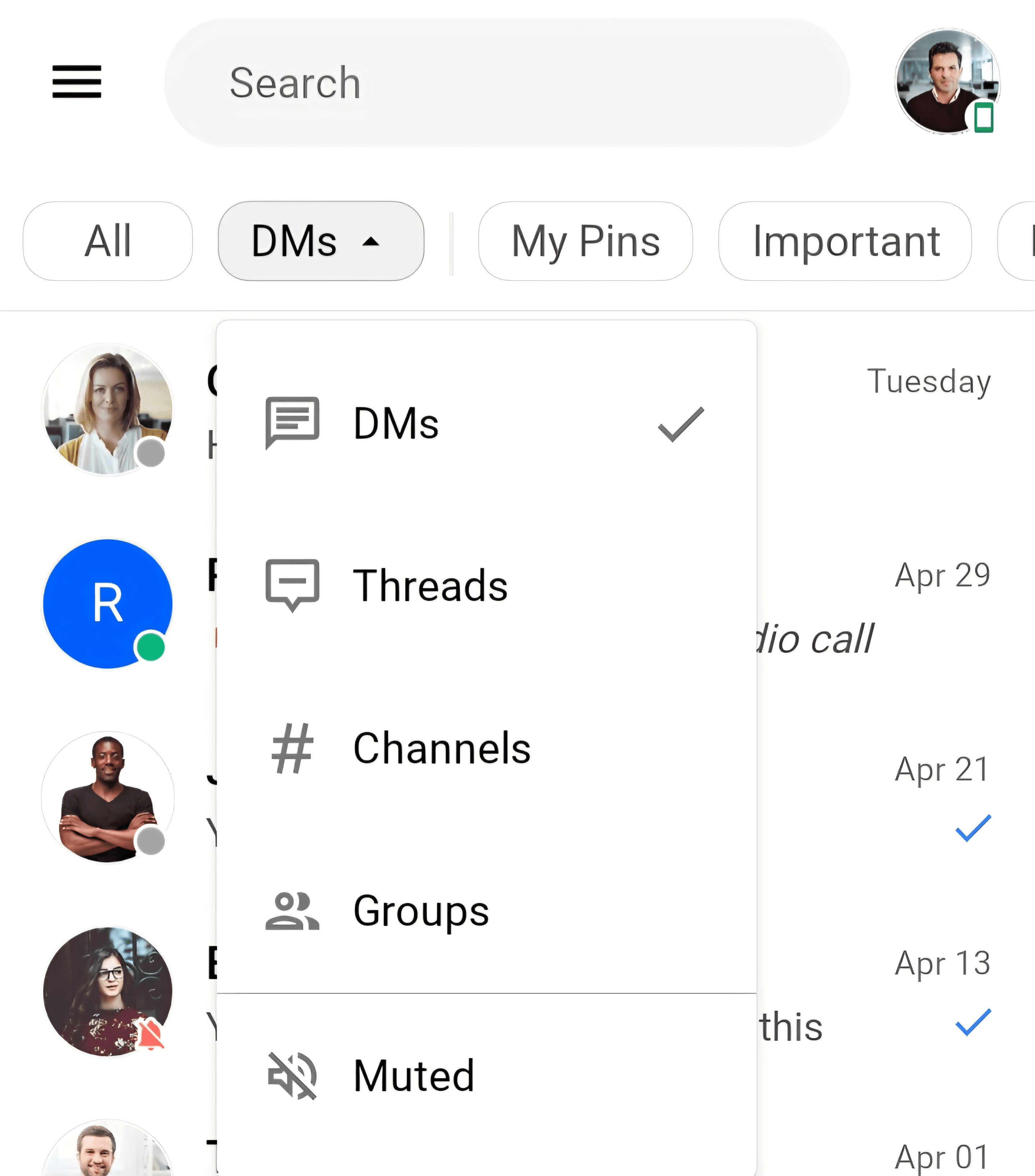The height and width of the screenshot is (1176, 1035).
Task: Switch to the All filter
Action: (107, 241)
